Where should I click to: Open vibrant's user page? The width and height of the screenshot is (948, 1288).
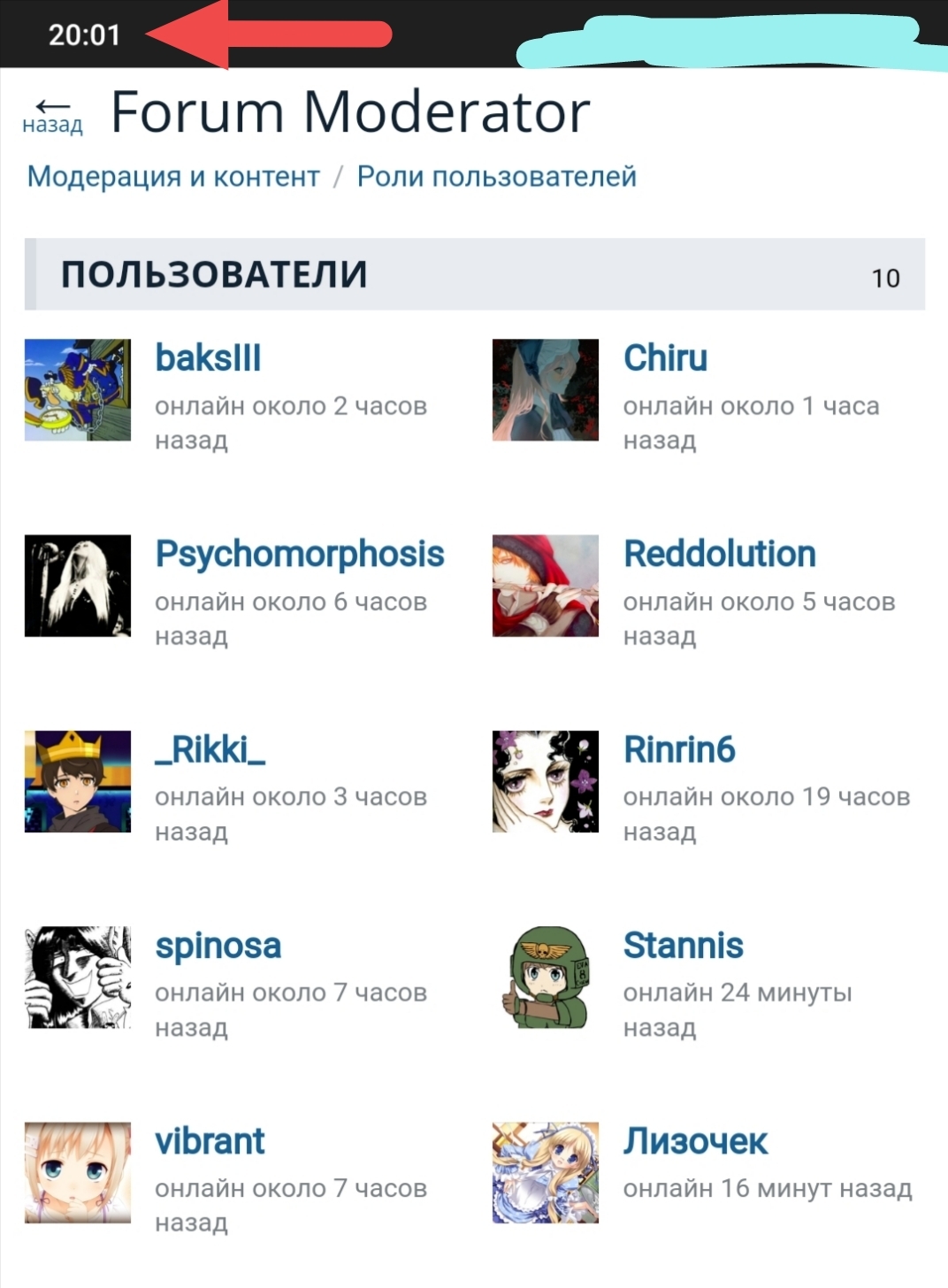(210, 1141)
